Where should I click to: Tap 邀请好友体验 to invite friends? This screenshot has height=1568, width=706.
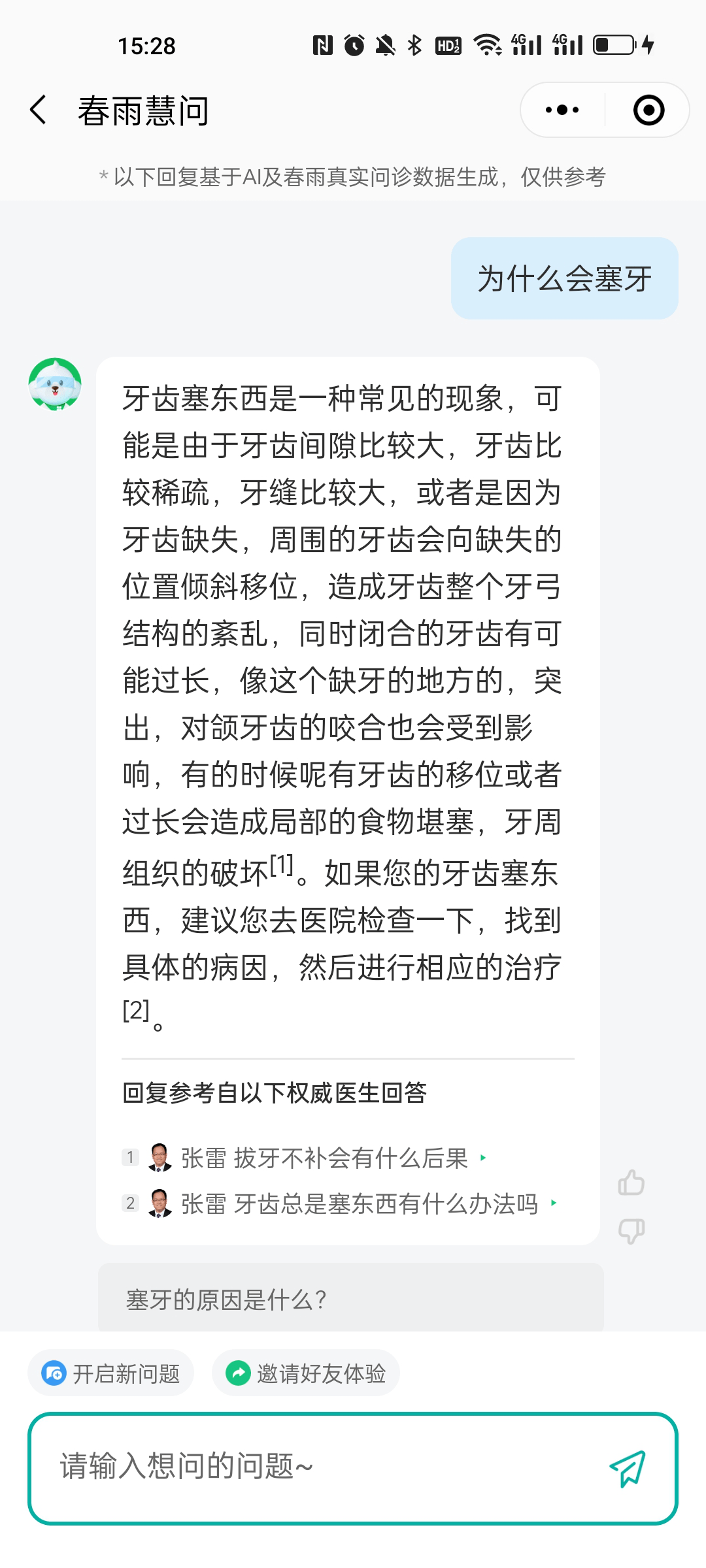tap(305, 1373)
